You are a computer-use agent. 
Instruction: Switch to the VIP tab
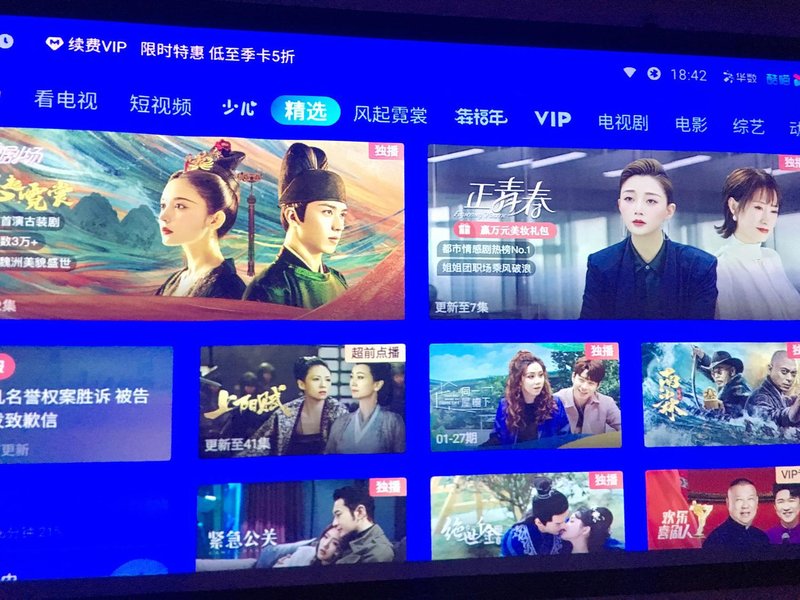click(x=552, y=119)
